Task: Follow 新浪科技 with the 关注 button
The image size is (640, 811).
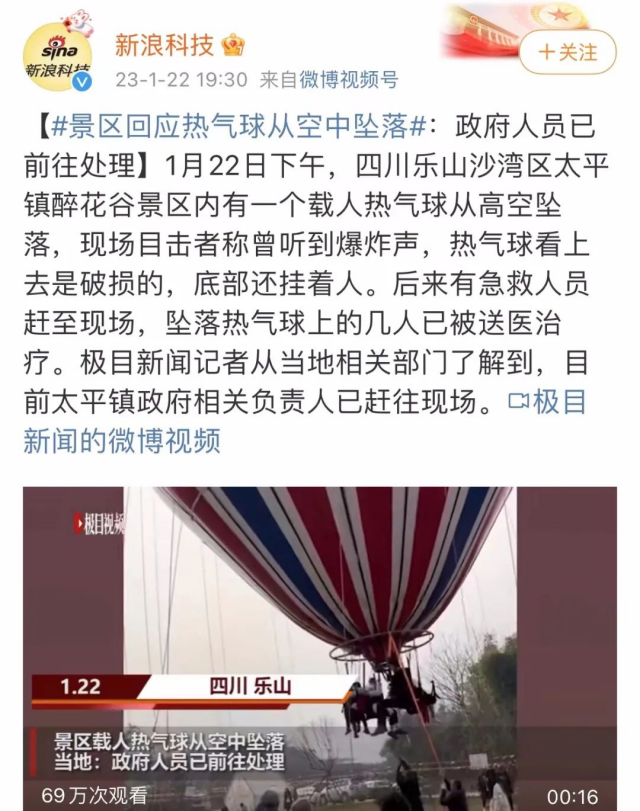Action: [x=567, y=50]
